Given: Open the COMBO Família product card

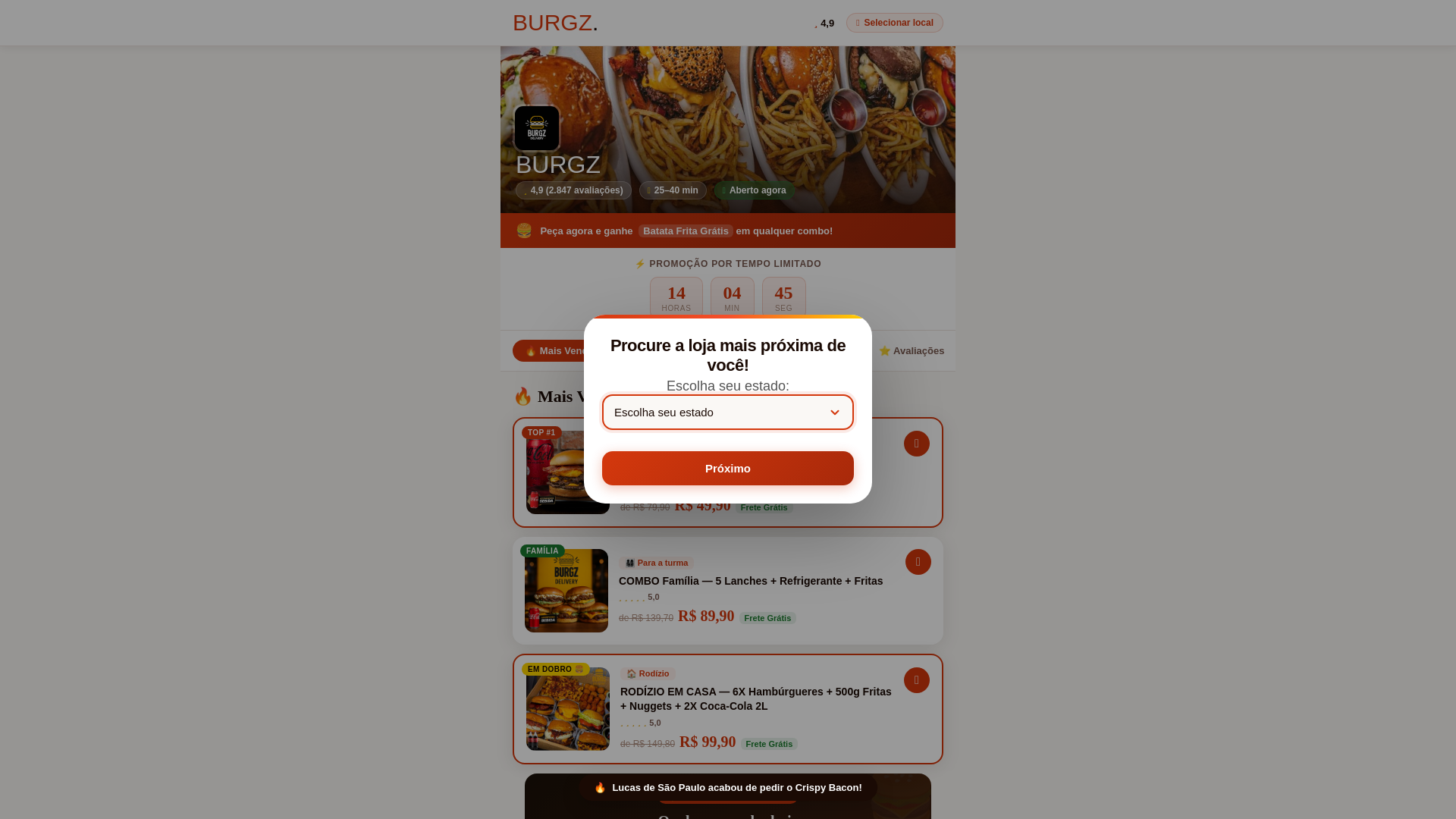Looking at the screenshot, I should point(750,581).
